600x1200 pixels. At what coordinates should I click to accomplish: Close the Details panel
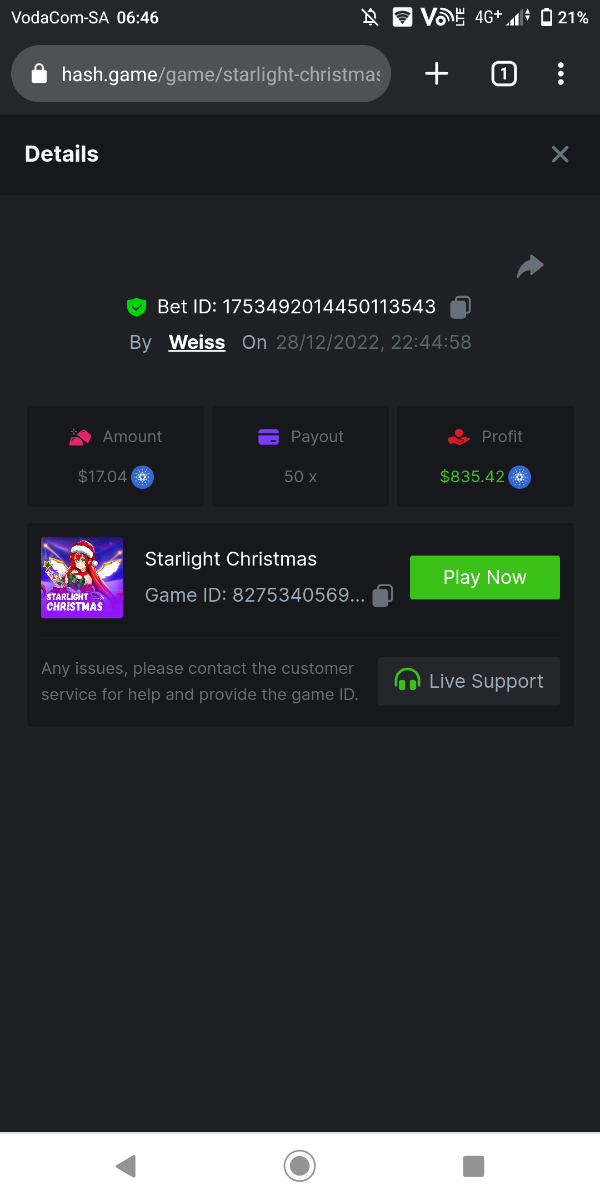click(560, 154)
